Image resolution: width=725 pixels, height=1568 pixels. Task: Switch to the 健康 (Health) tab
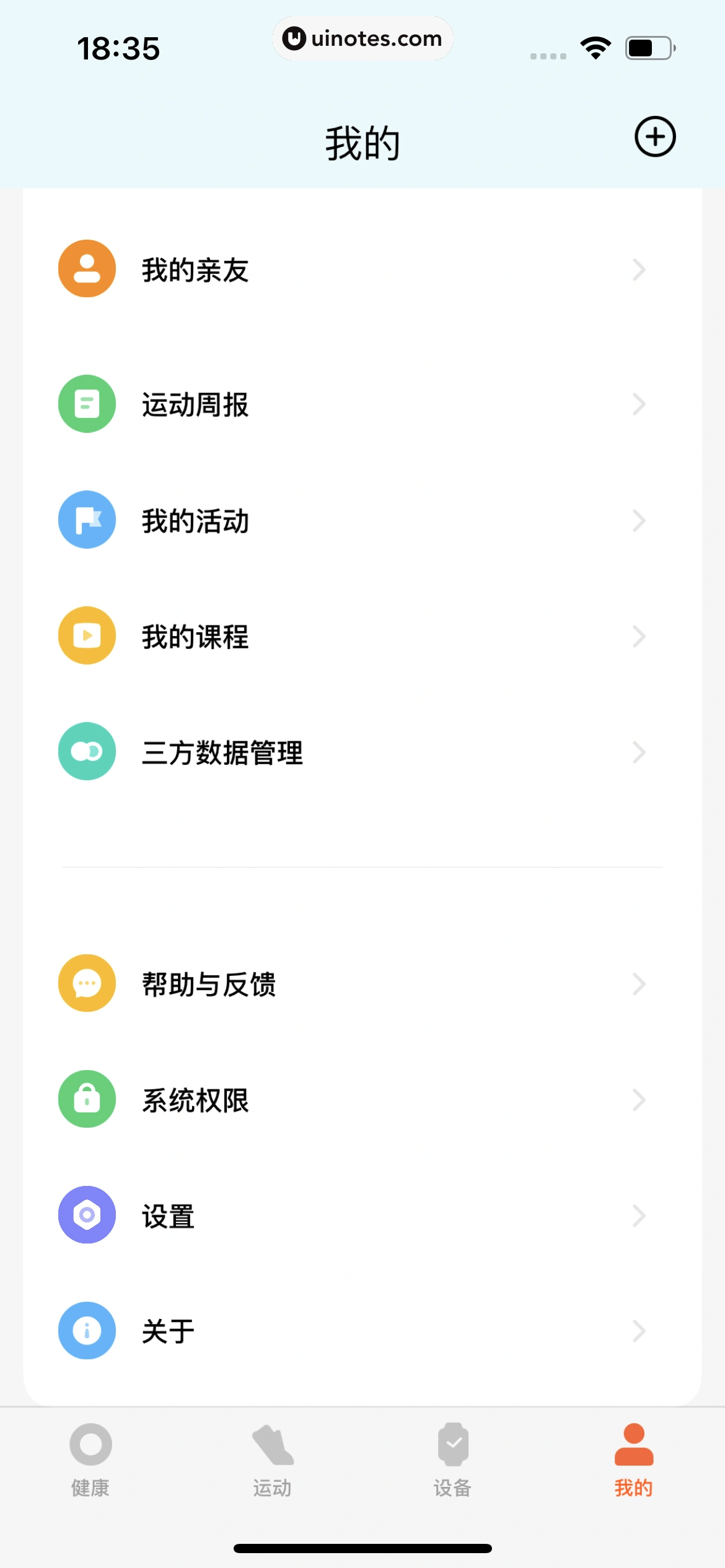90,1459
